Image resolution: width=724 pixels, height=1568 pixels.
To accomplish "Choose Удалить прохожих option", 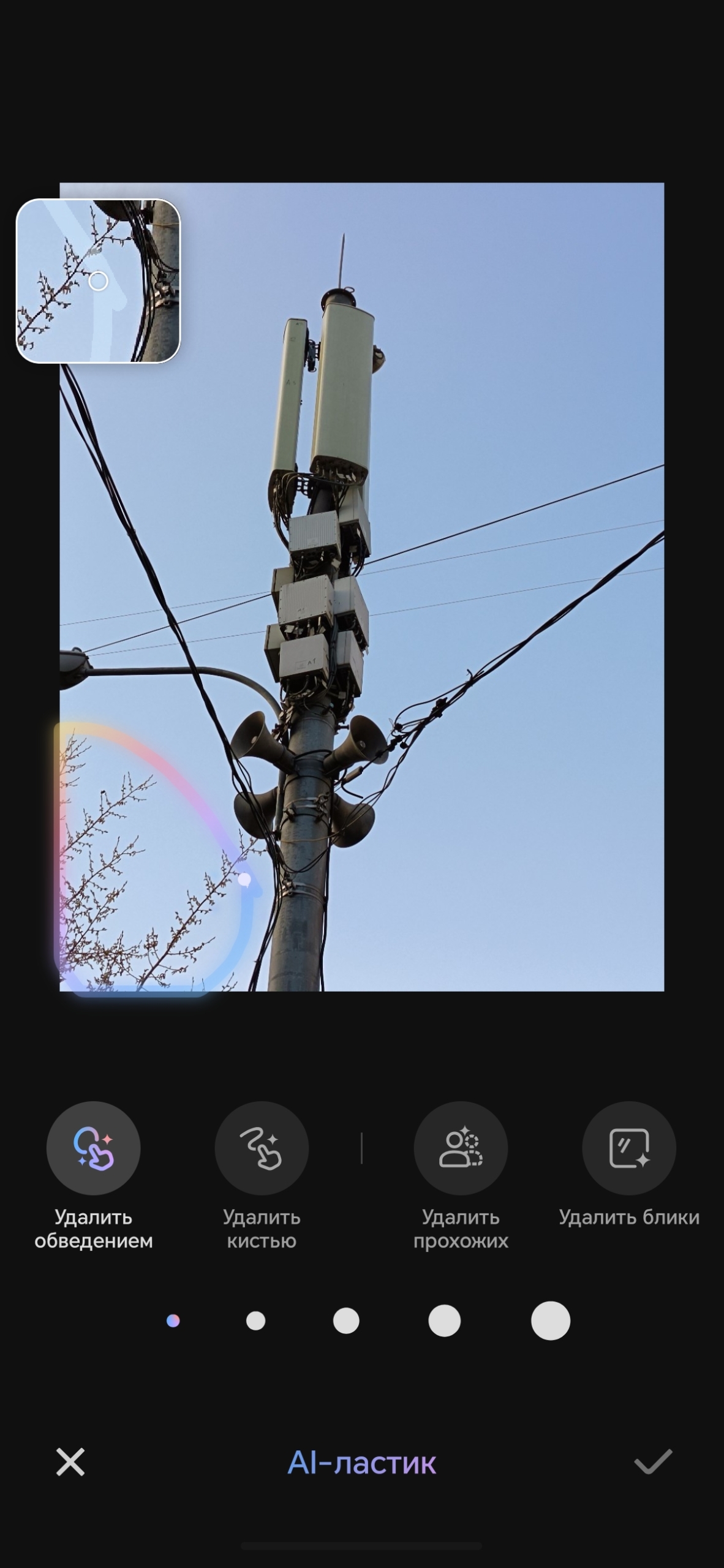I will tap(461, 1148).
